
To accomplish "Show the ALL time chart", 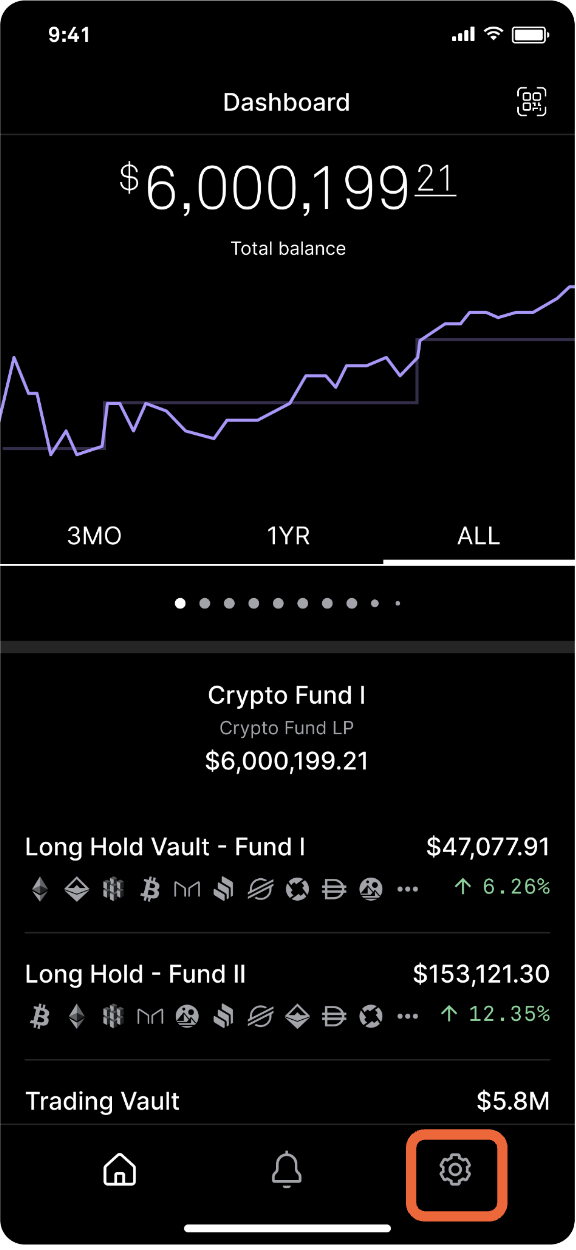I will (479, 536).
